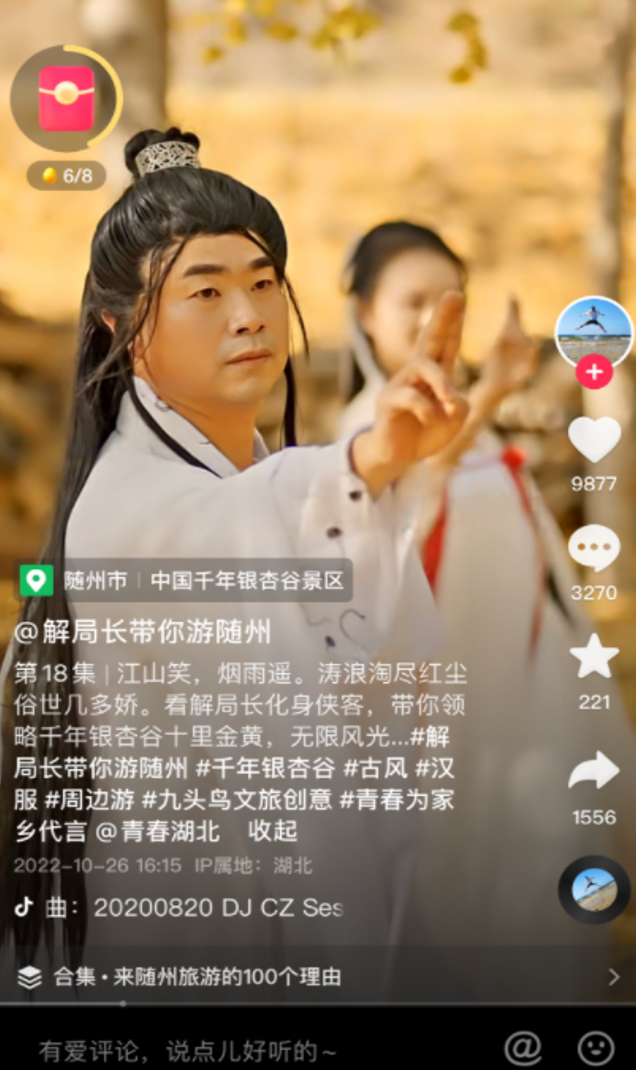Open the emoji picker in the comment bar
Screen dimensions: 636x1070
coord(596,1048)
